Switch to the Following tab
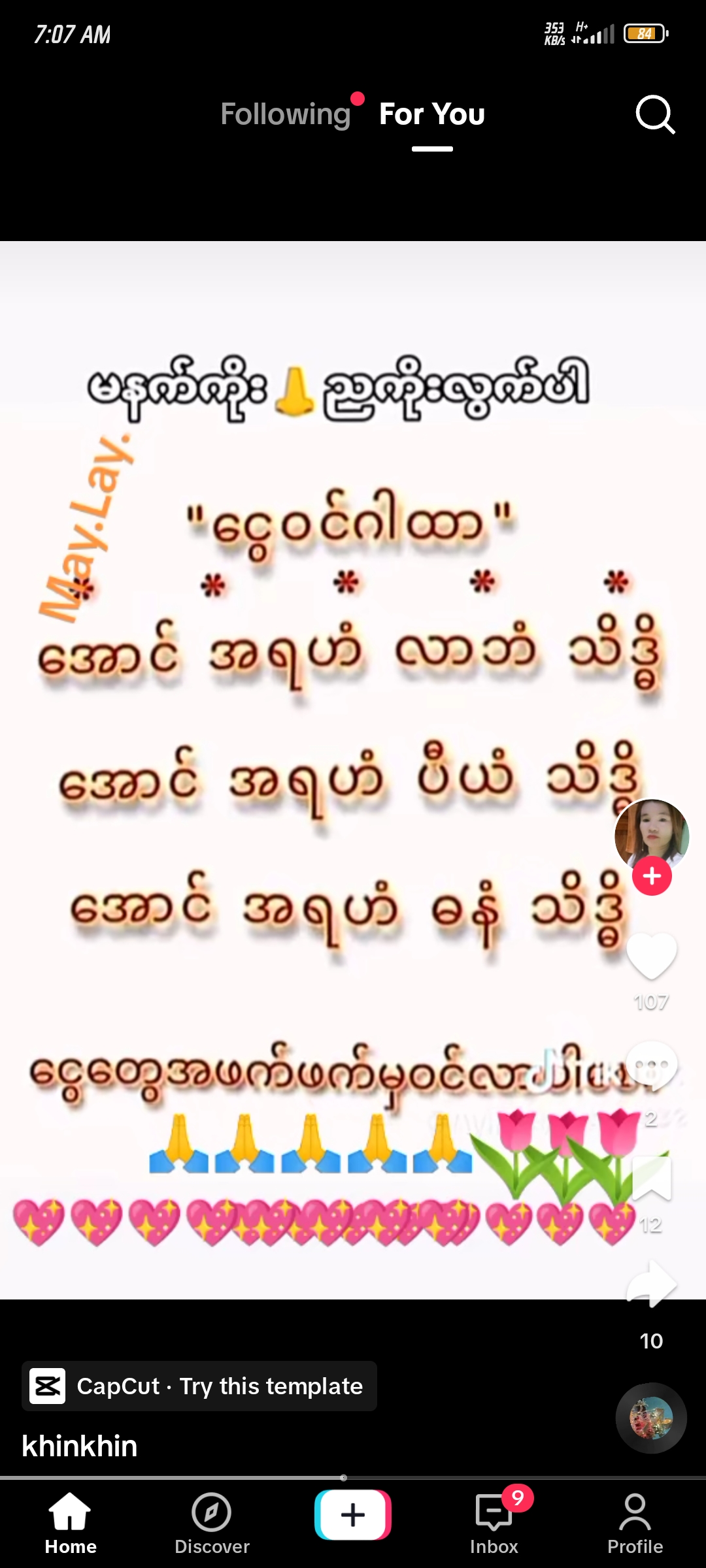Image resolution: width=706 pixels, height=1568 pixels. pos(286,114)
